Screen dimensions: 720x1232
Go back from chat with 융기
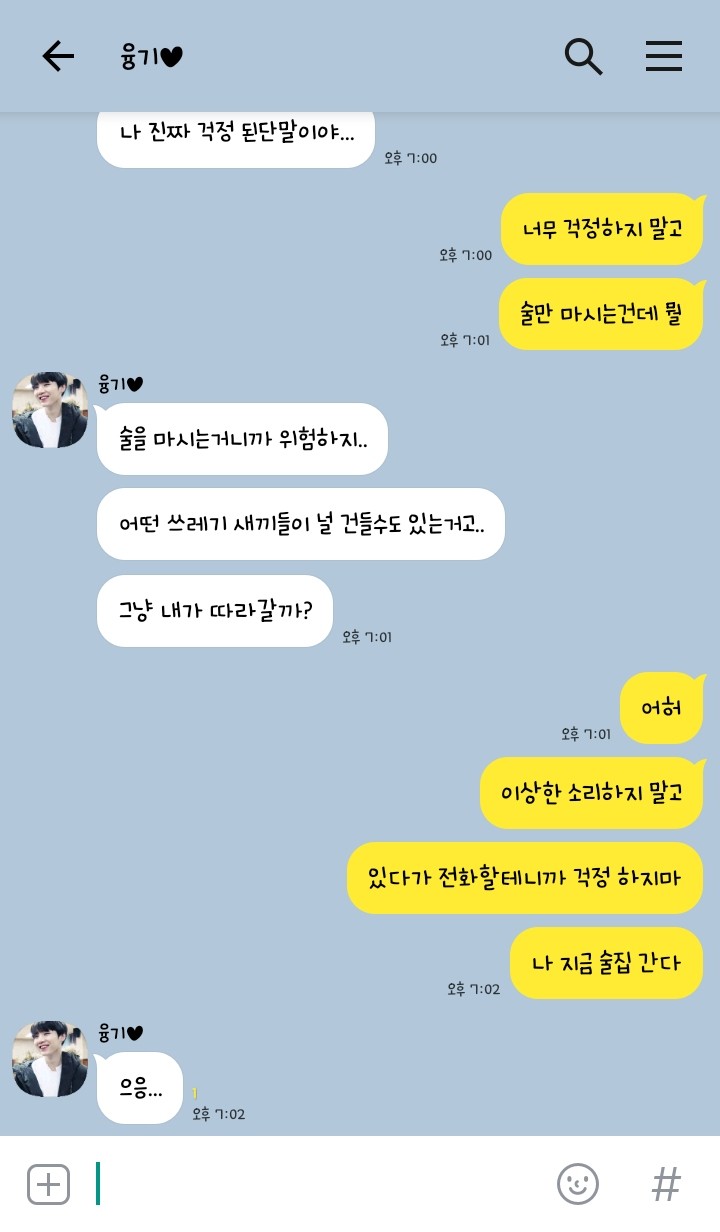click(58, 57)
